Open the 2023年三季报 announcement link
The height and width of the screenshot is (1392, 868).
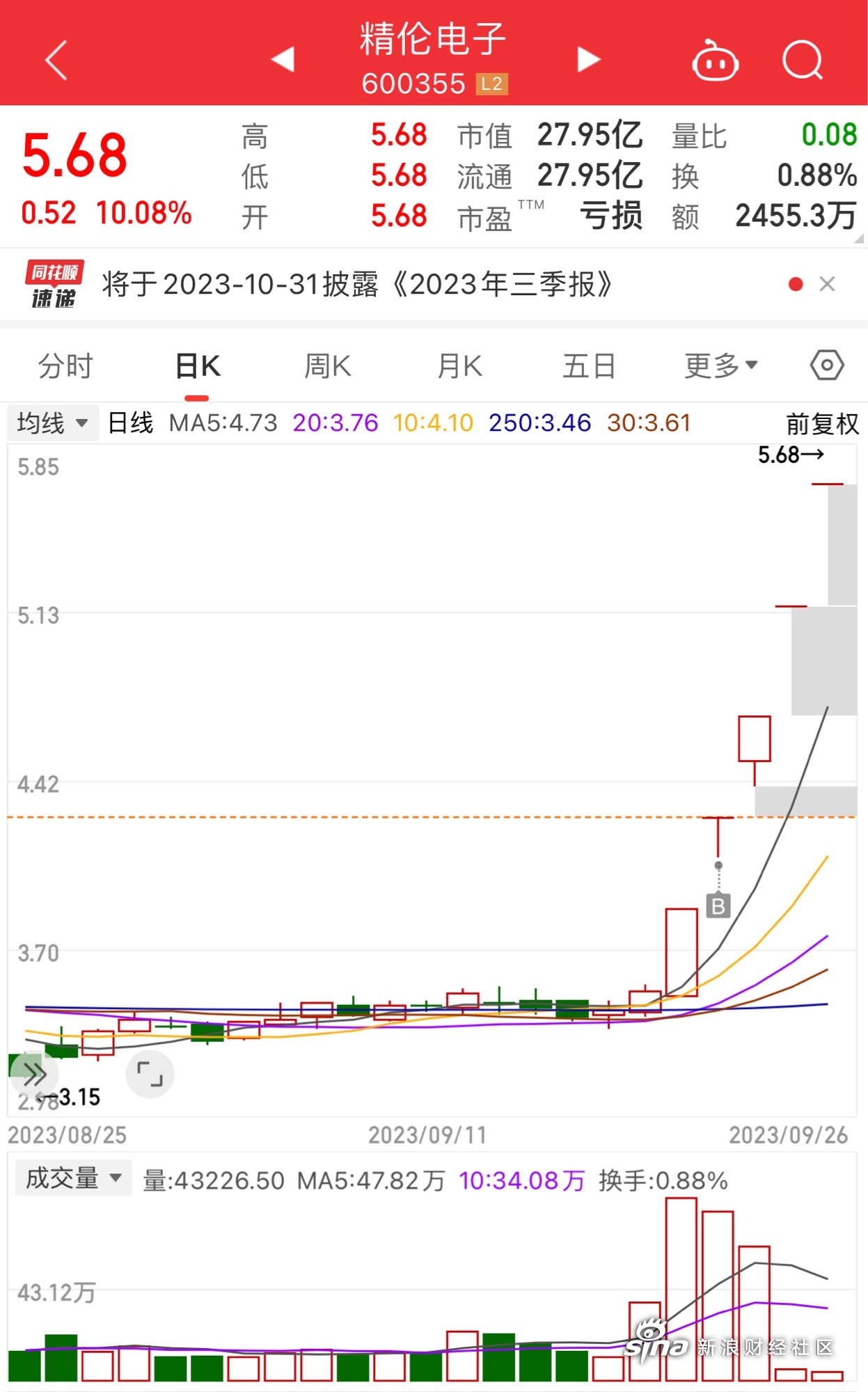click(357, 283)
